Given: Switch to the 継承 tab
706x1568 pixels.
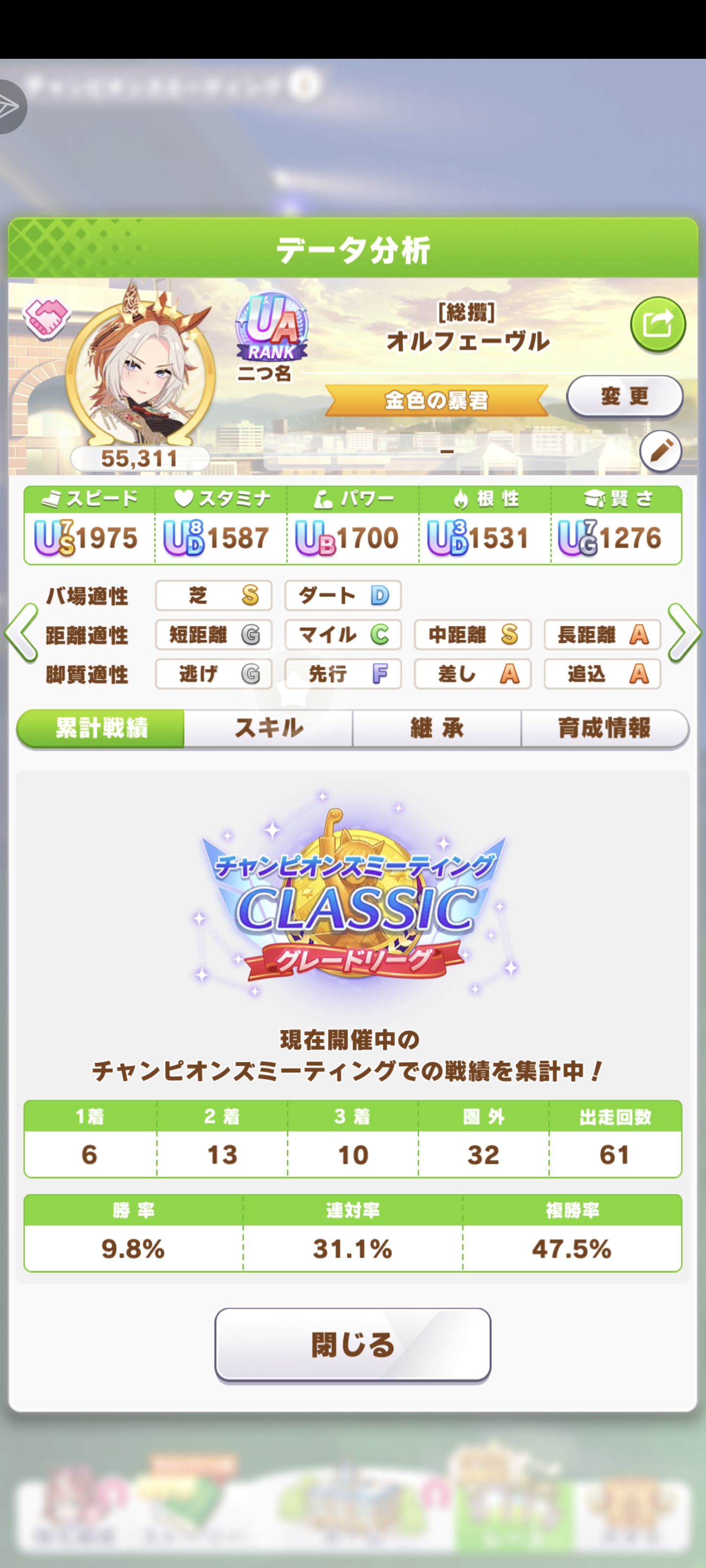Looking at the screenshot, I should click(437, 727).
